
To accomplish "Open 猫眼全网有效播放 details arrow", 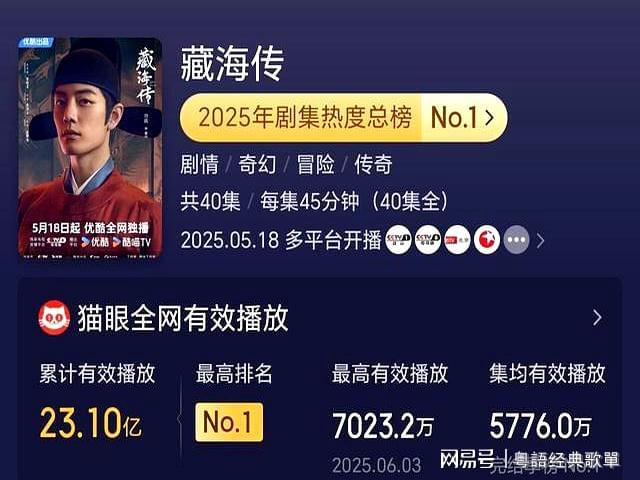I will pyautogui.click(x=597, y=318).
